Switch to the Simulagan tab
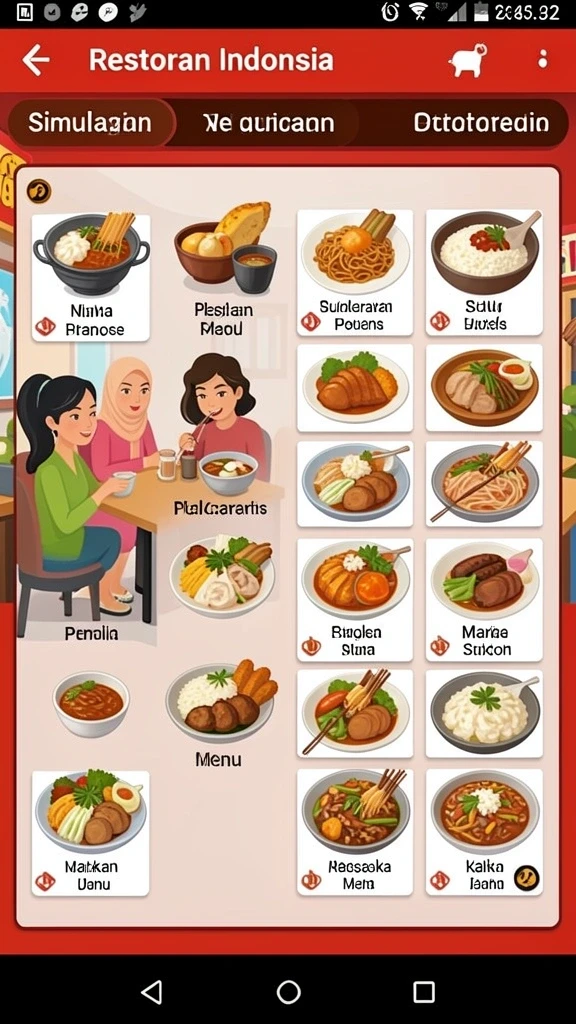 tap(90, 123)
